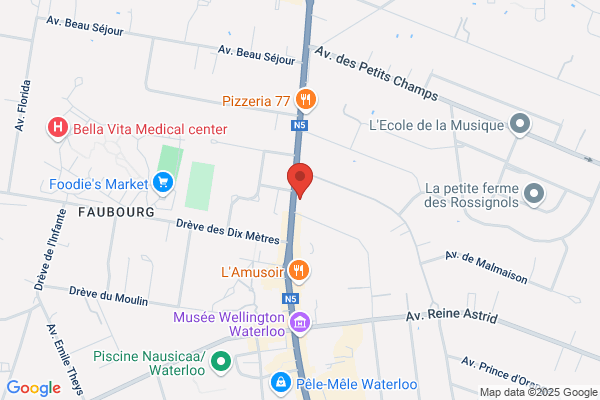
Task: Open the Pêle-Mêle Waterloo shop marker
Action: (281, 383)
